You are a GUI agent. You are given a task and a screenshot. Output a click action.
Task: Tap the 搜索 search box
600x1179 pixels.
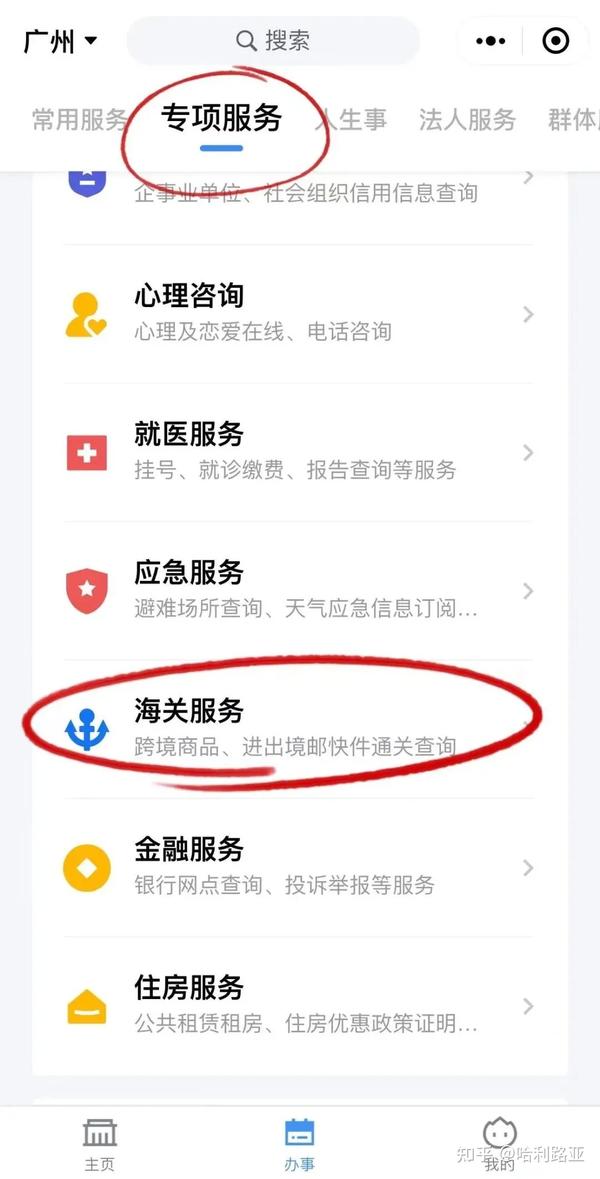tap(272, 40)
